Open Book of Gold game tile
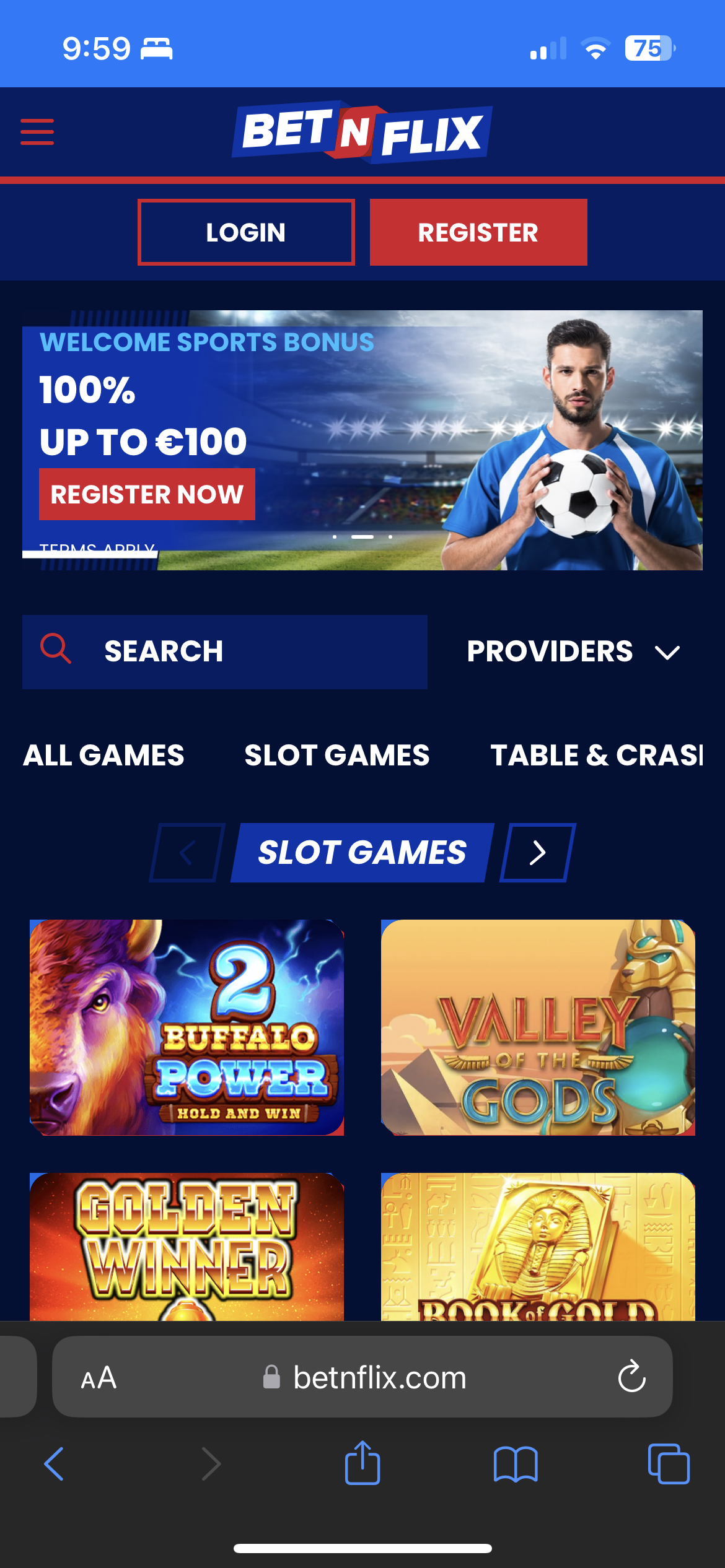725x1568 pixels. [x=538, y=1246]
